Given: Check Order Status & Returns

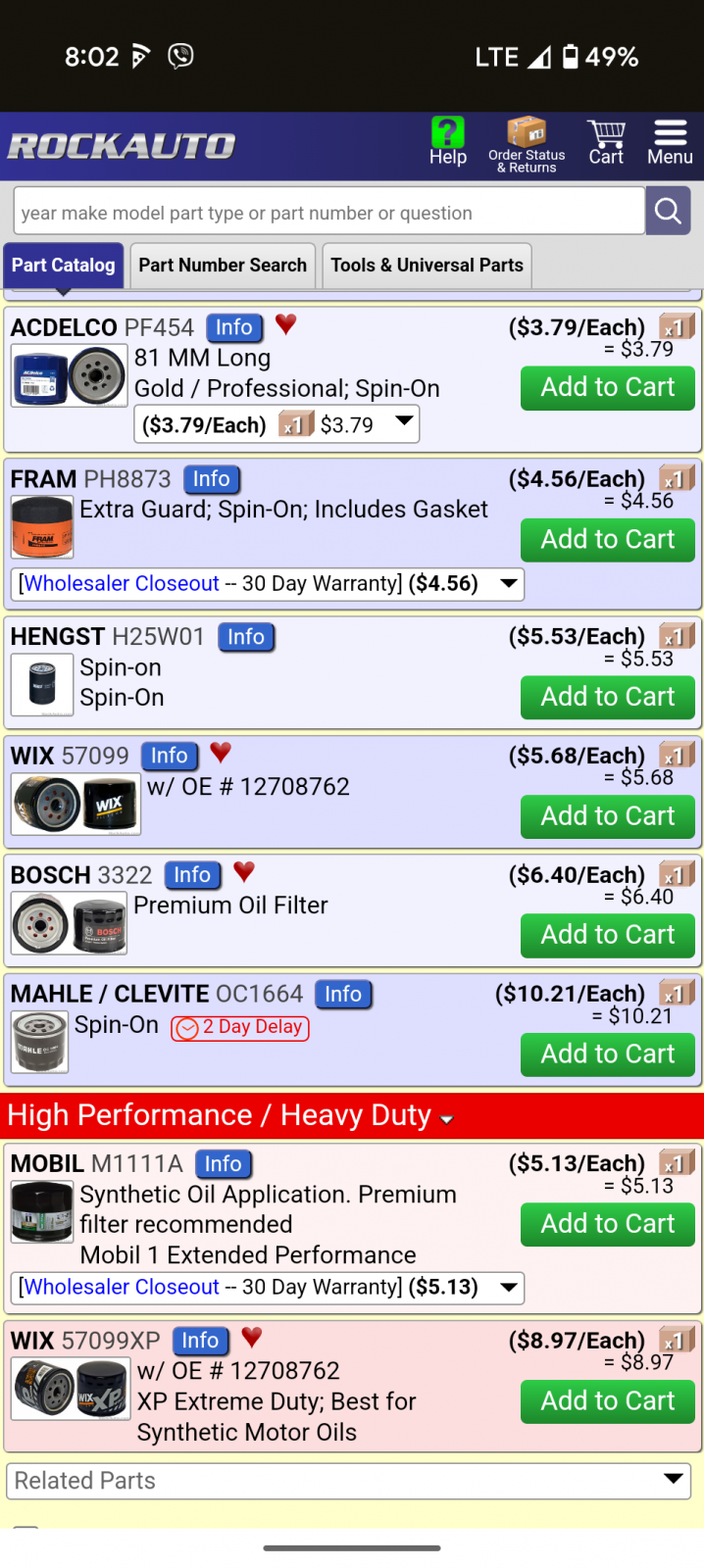Looking at the screenshot, I should coord(527,145).
